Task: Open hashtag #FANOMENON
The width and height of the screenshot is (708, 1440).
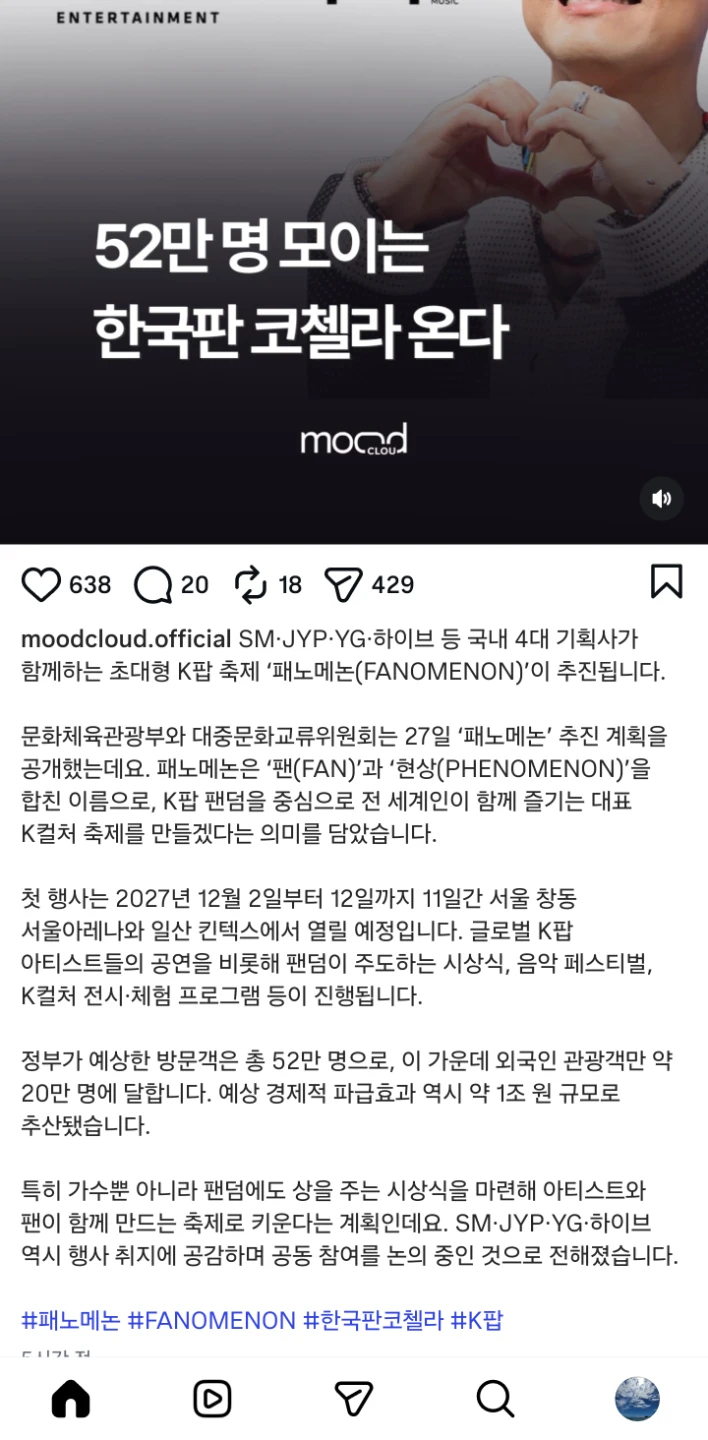Action: click(x=212, y=1320)
